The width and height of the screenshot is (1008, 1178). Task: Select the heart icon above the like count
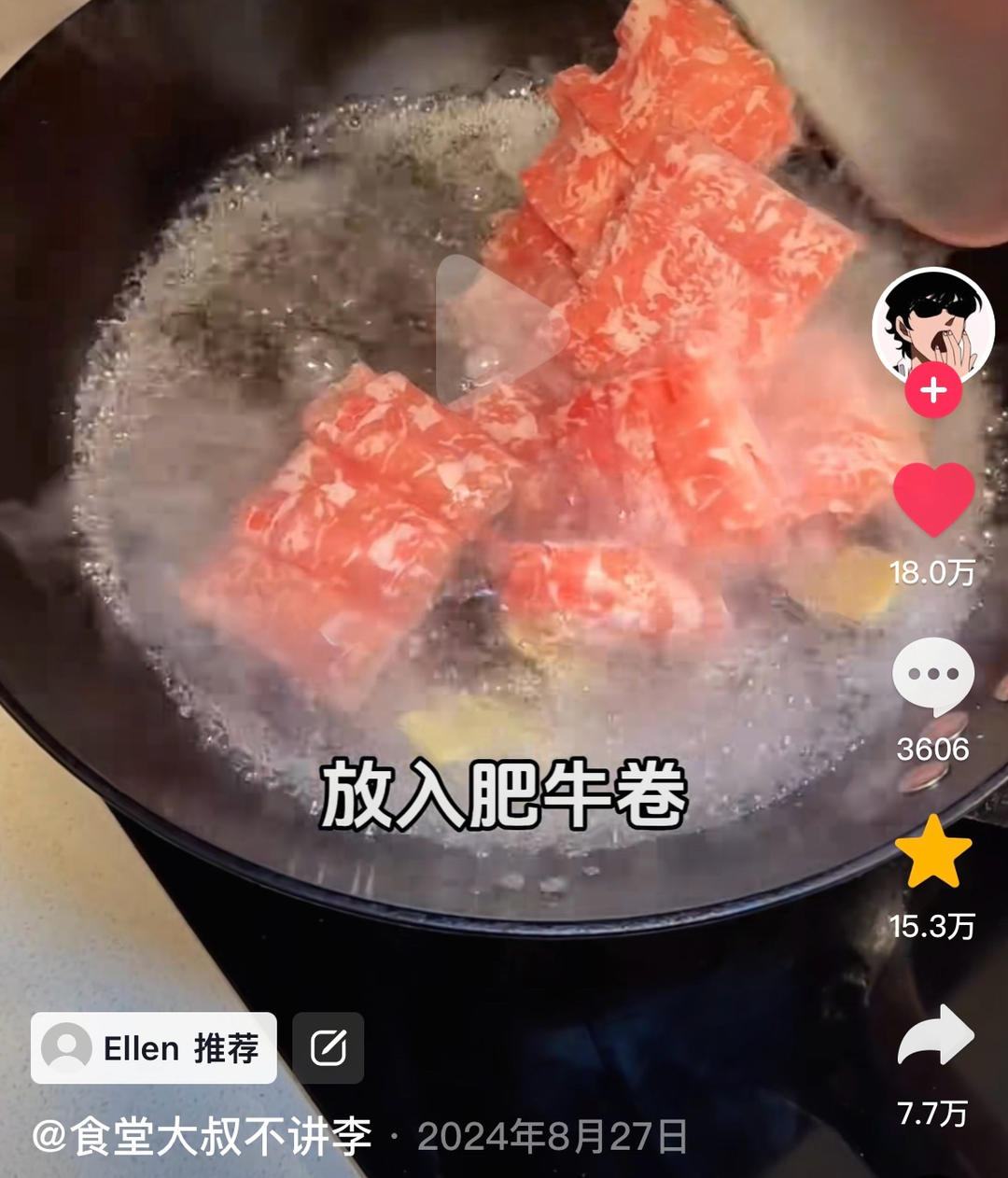coord(932,499)
